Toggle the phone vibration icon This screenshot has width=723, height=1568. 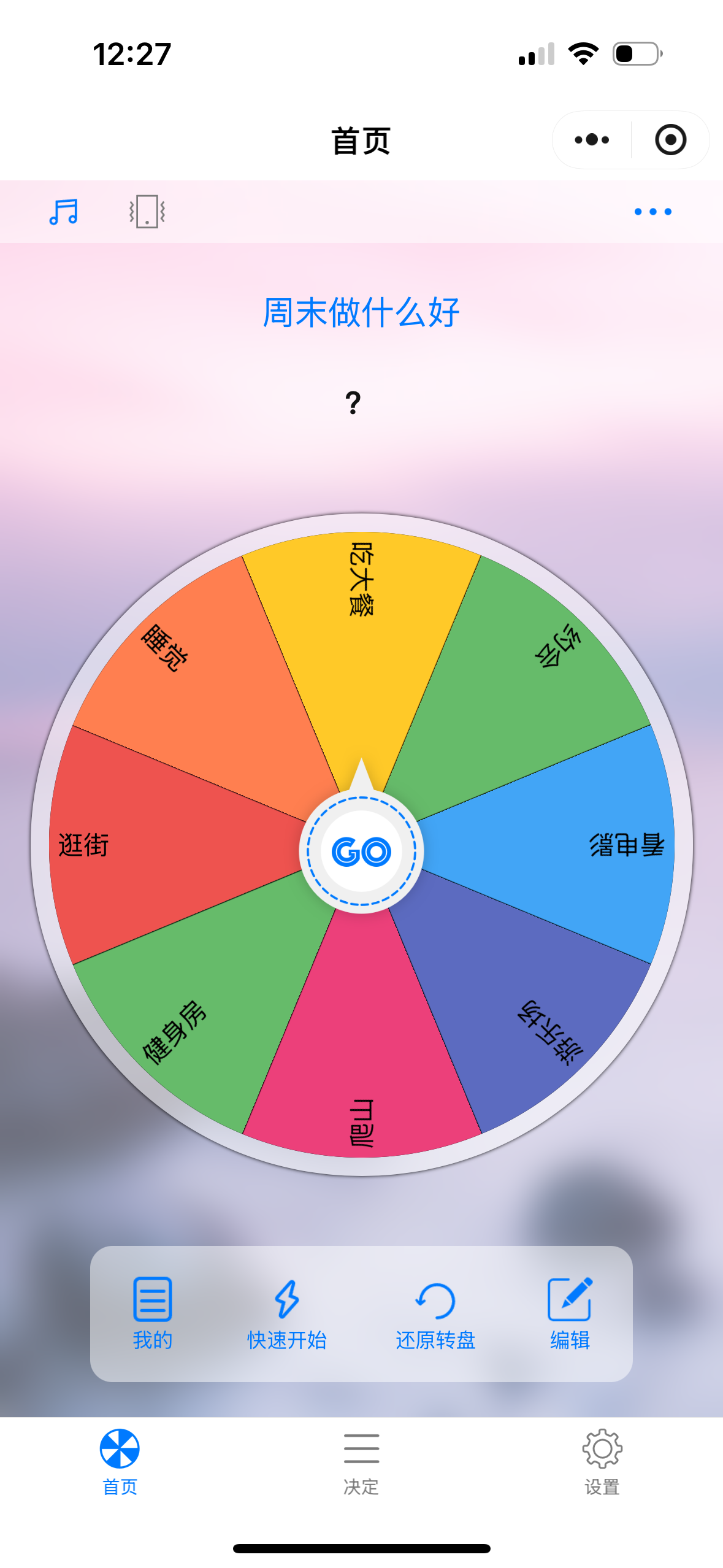pyautogui.click(x=147, y=212)
